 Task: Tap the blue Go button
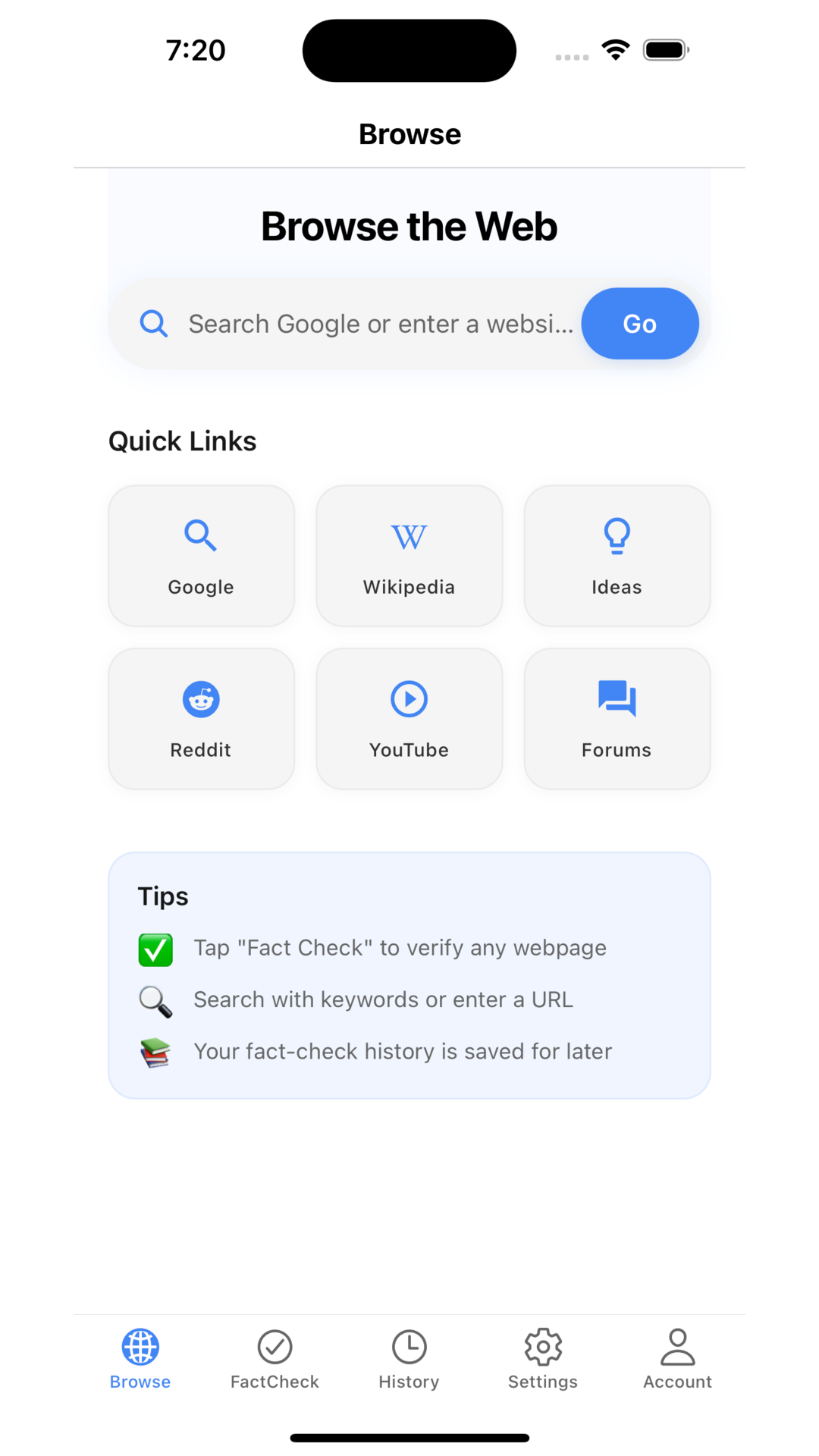tap(640, 324)
